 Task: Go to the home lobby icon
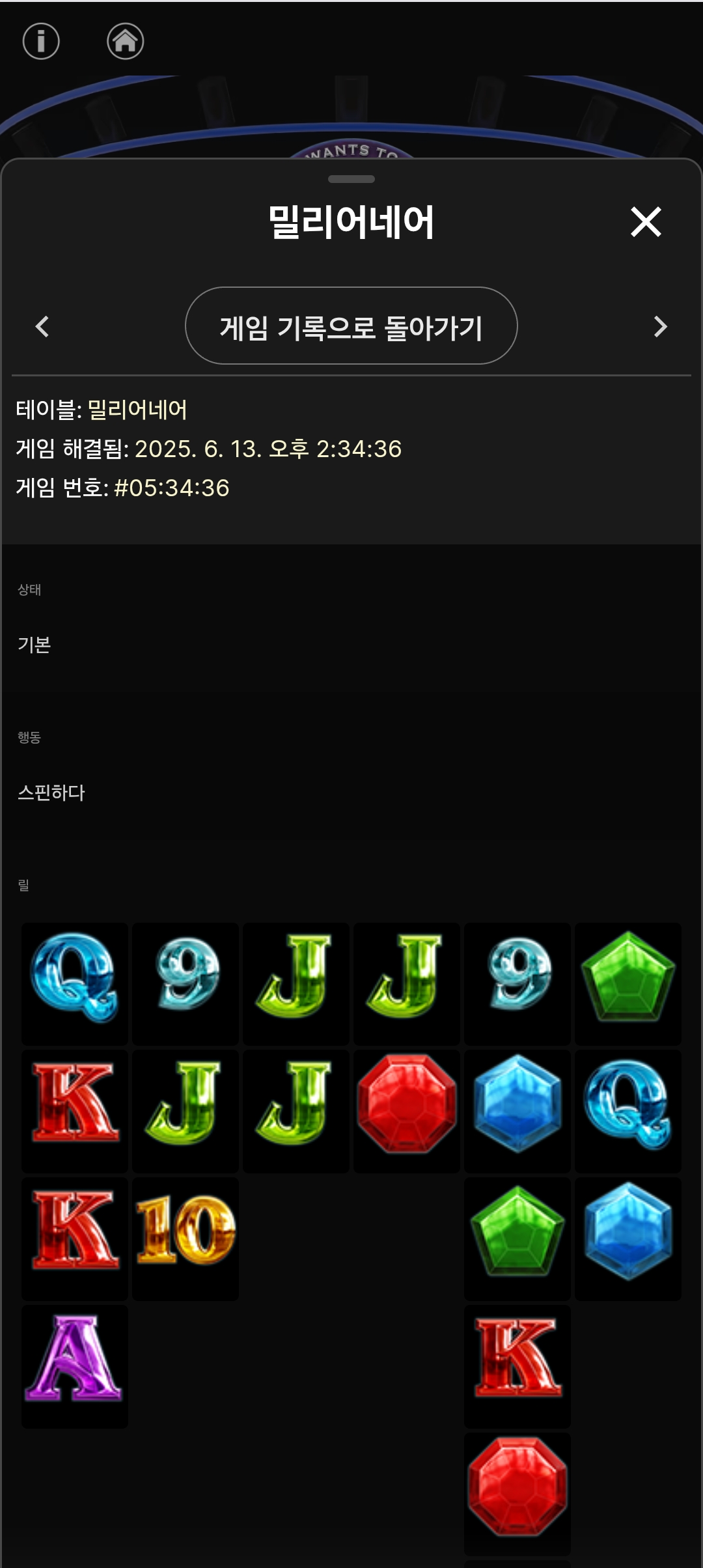point(125,42)
